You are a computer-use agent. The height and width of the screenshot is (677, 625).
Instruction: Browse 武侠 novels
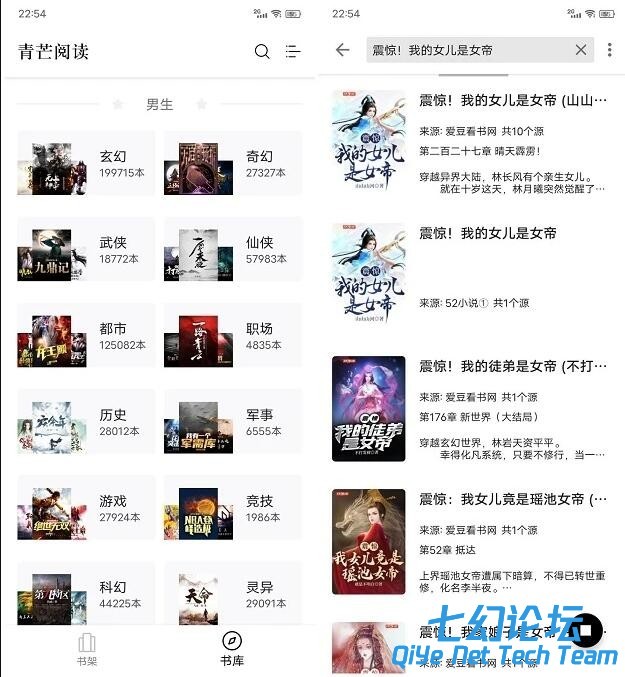coord(87,249)
